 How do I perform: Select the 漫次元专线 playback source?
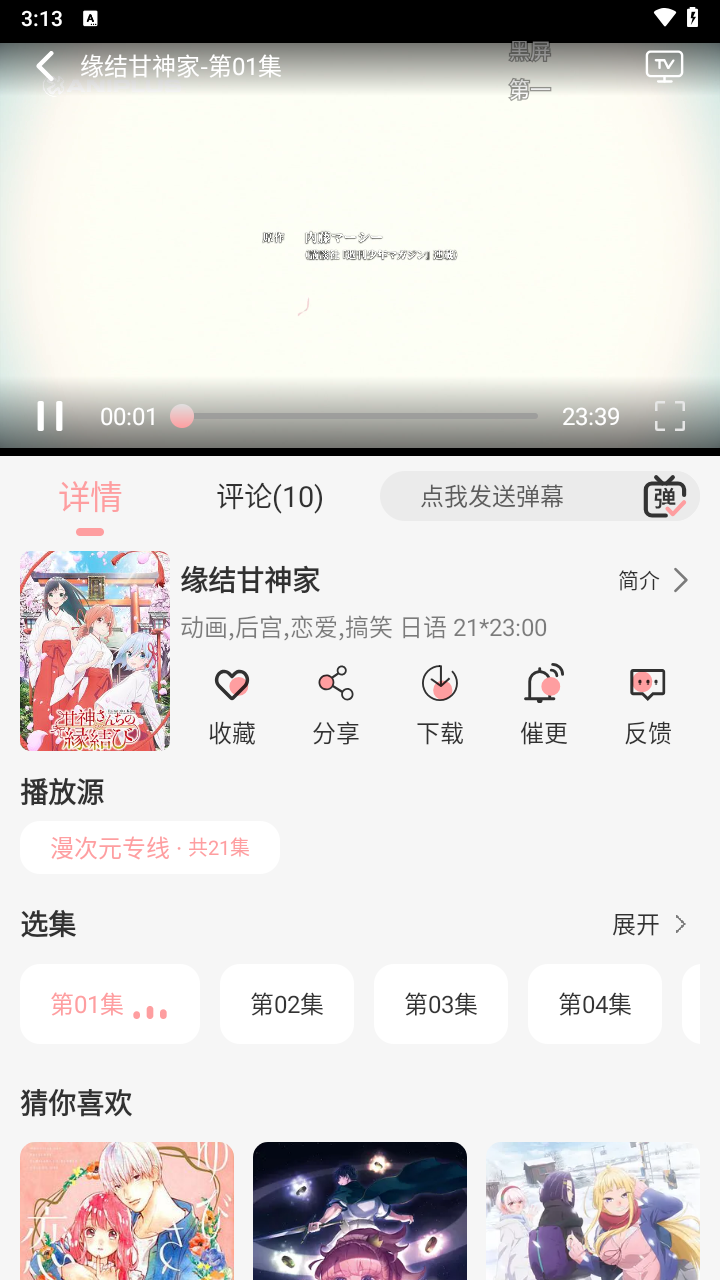tap(150, 848)
